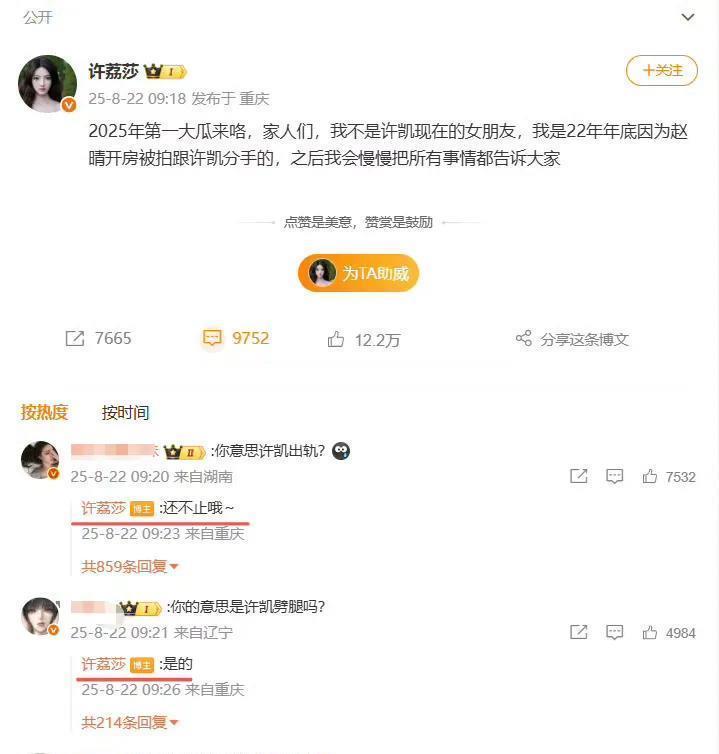Open 许荔莎's profile avatar
719x754 pixels.
click(47, 84)
